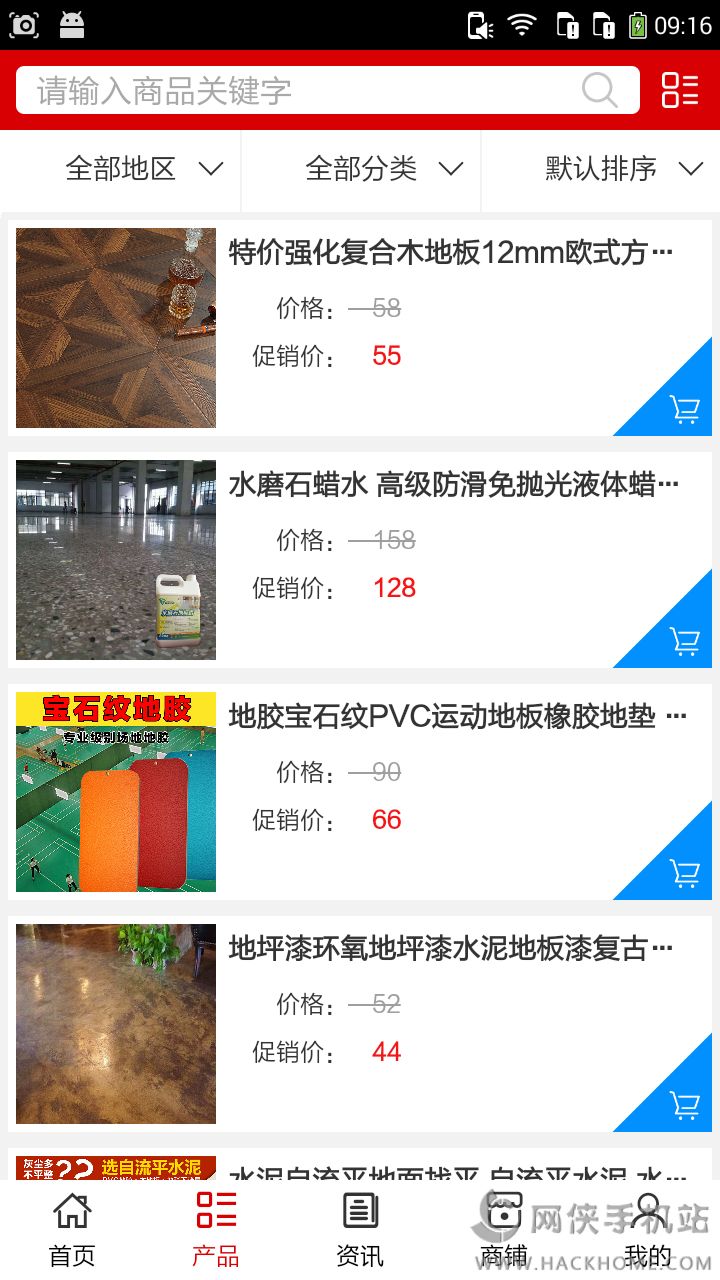The height and width of the screenshot is (1280, 720).
Task: Open the 地坪漆环氧地坪漆 product card
Action: (450, 949)
